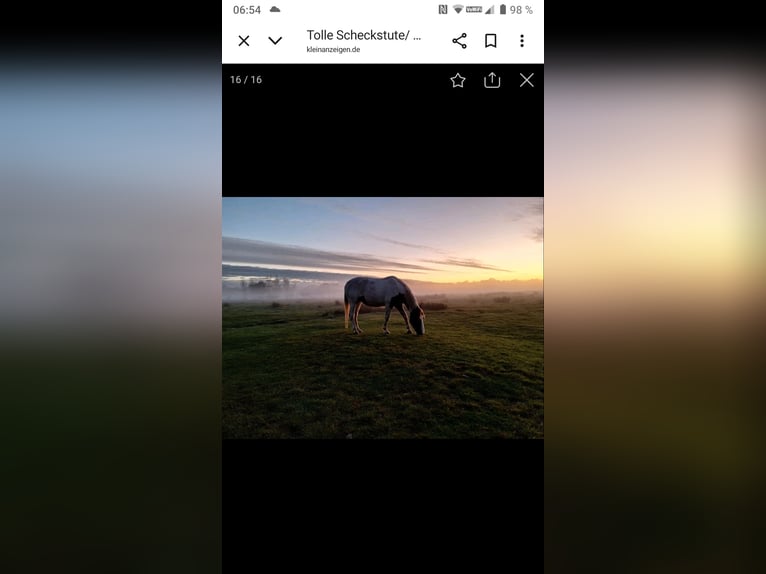Viewport: 766px width, 574px height.
Task: Close the photo gallery viewer
Action: pos(527,80)
